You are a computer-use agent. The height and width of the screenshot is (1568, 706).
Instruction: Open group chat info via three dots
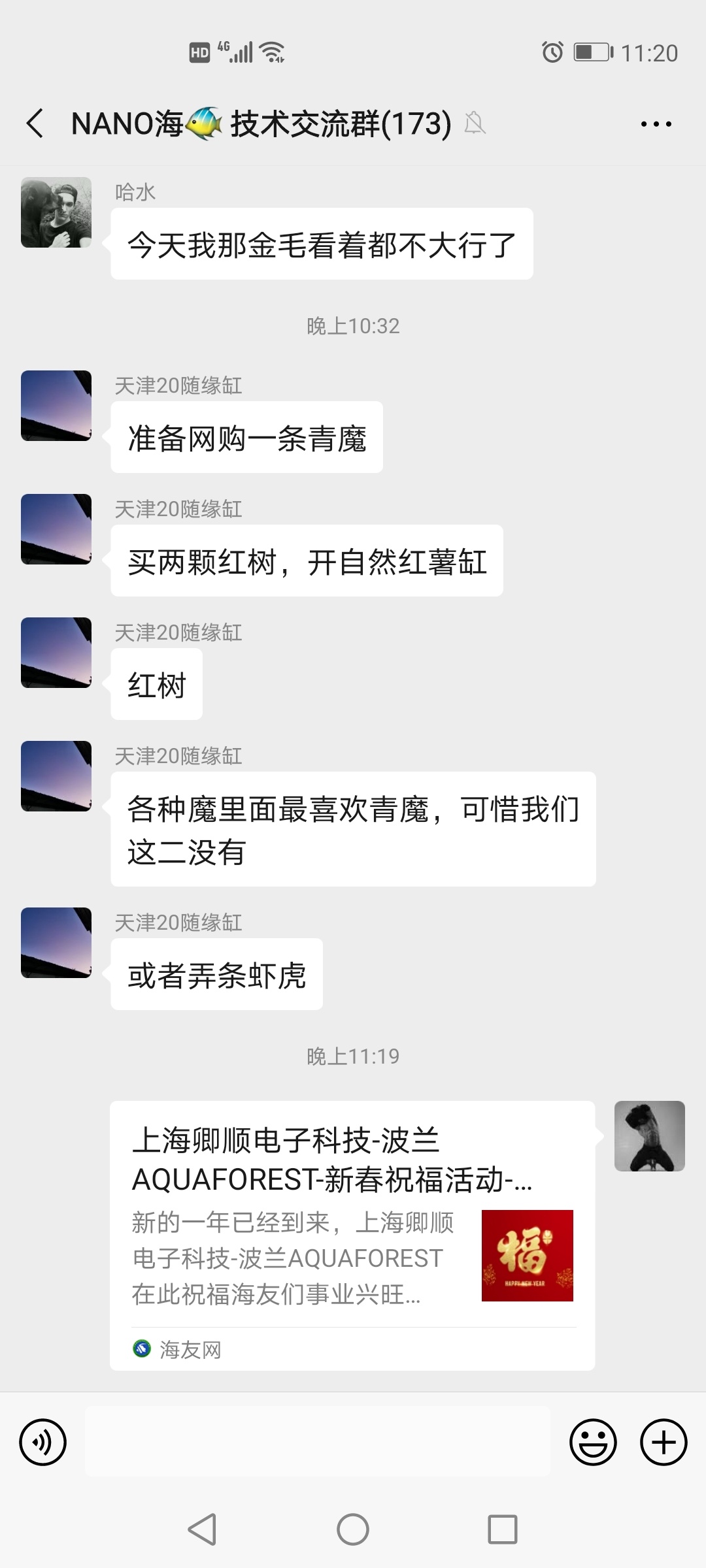[x=656, y=124]
